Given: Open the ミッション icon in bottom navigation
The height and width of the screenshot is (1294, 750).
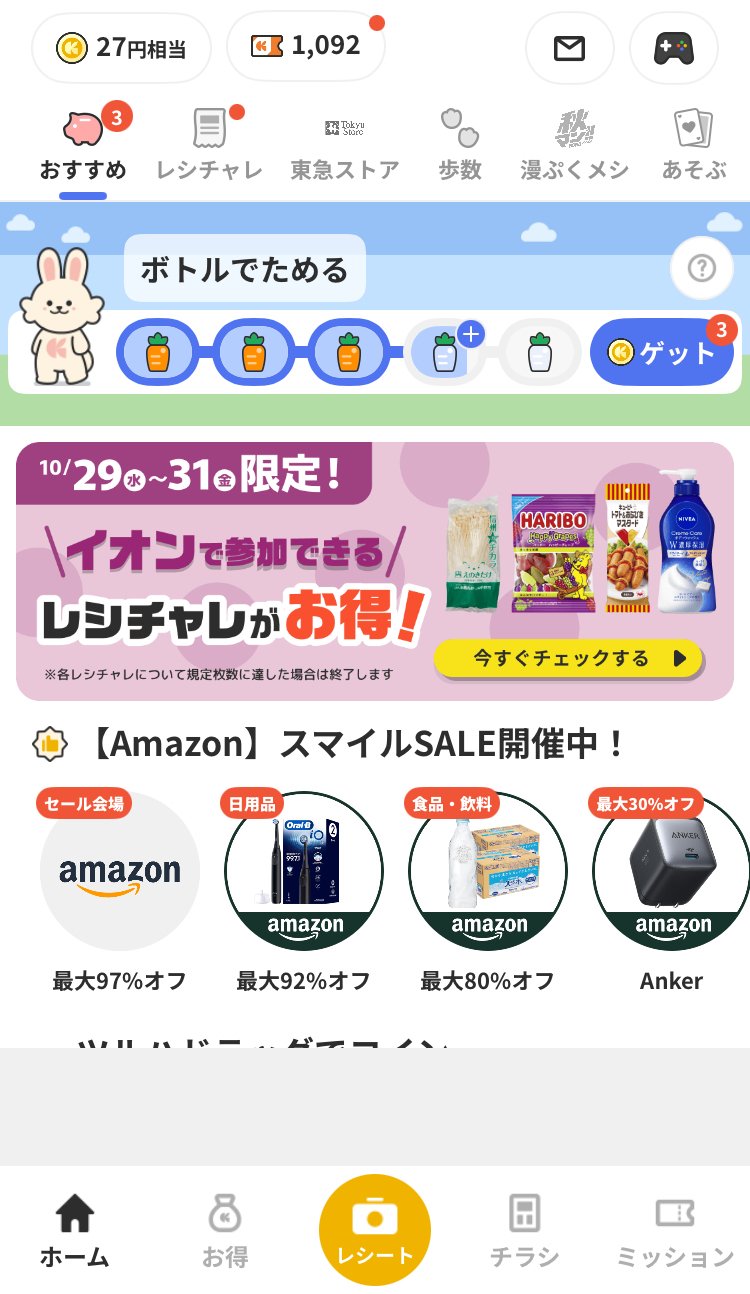Looking at the screenshot, I should (675, 1226).
